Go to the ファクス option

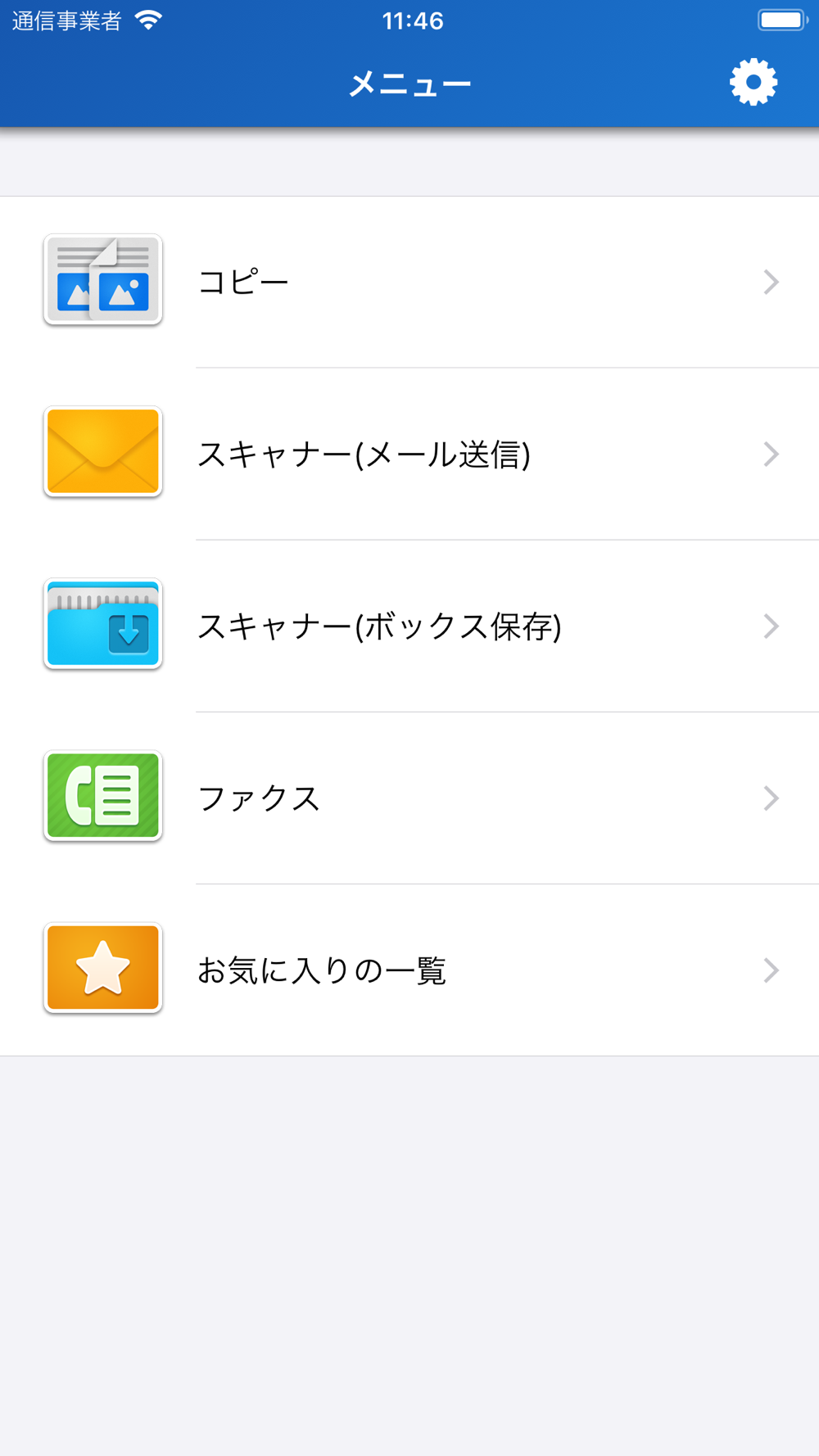[x=409, y=798]
